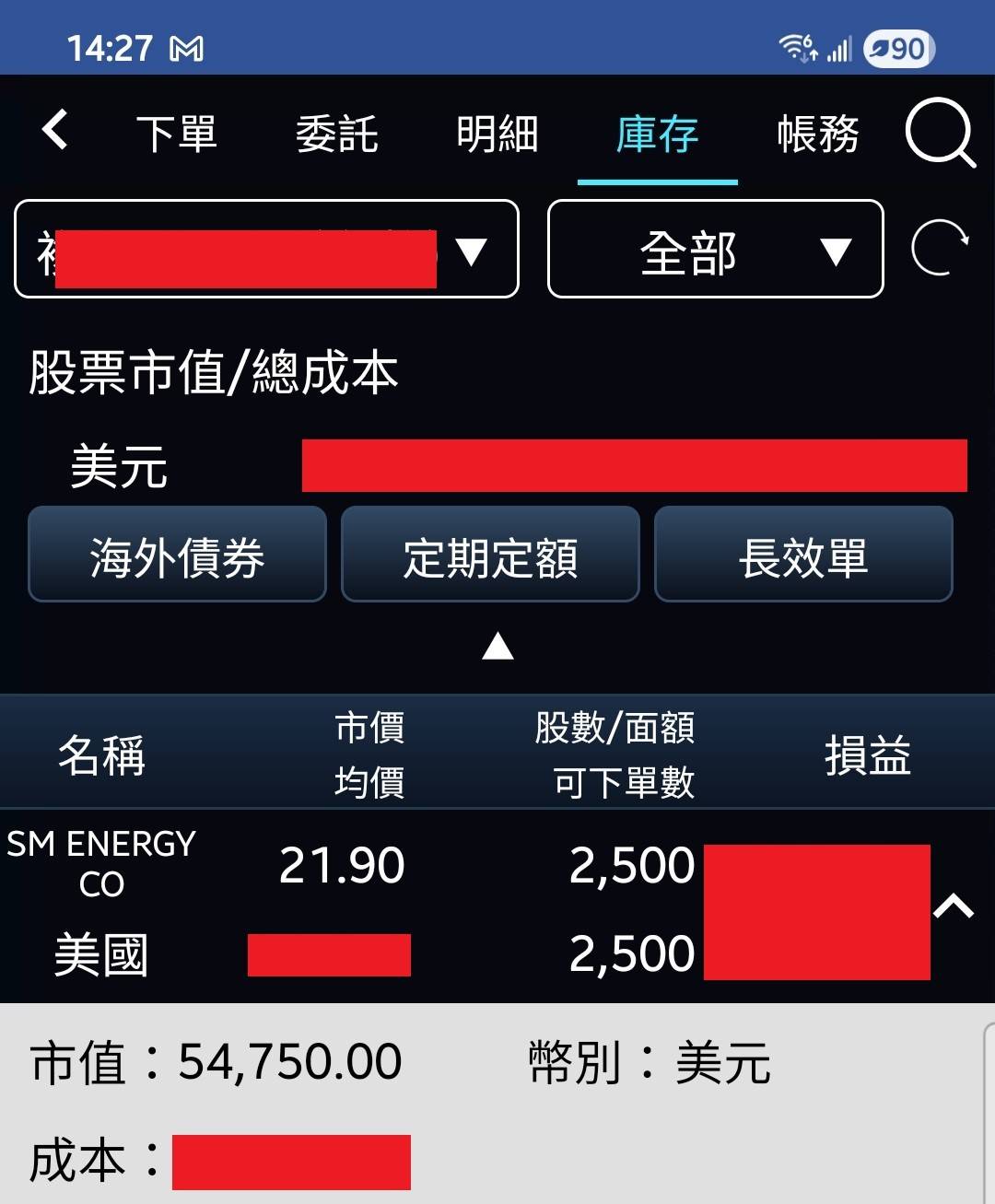Select the 庫存 tab
The image size is (995, 1204).
coord(657,134)
